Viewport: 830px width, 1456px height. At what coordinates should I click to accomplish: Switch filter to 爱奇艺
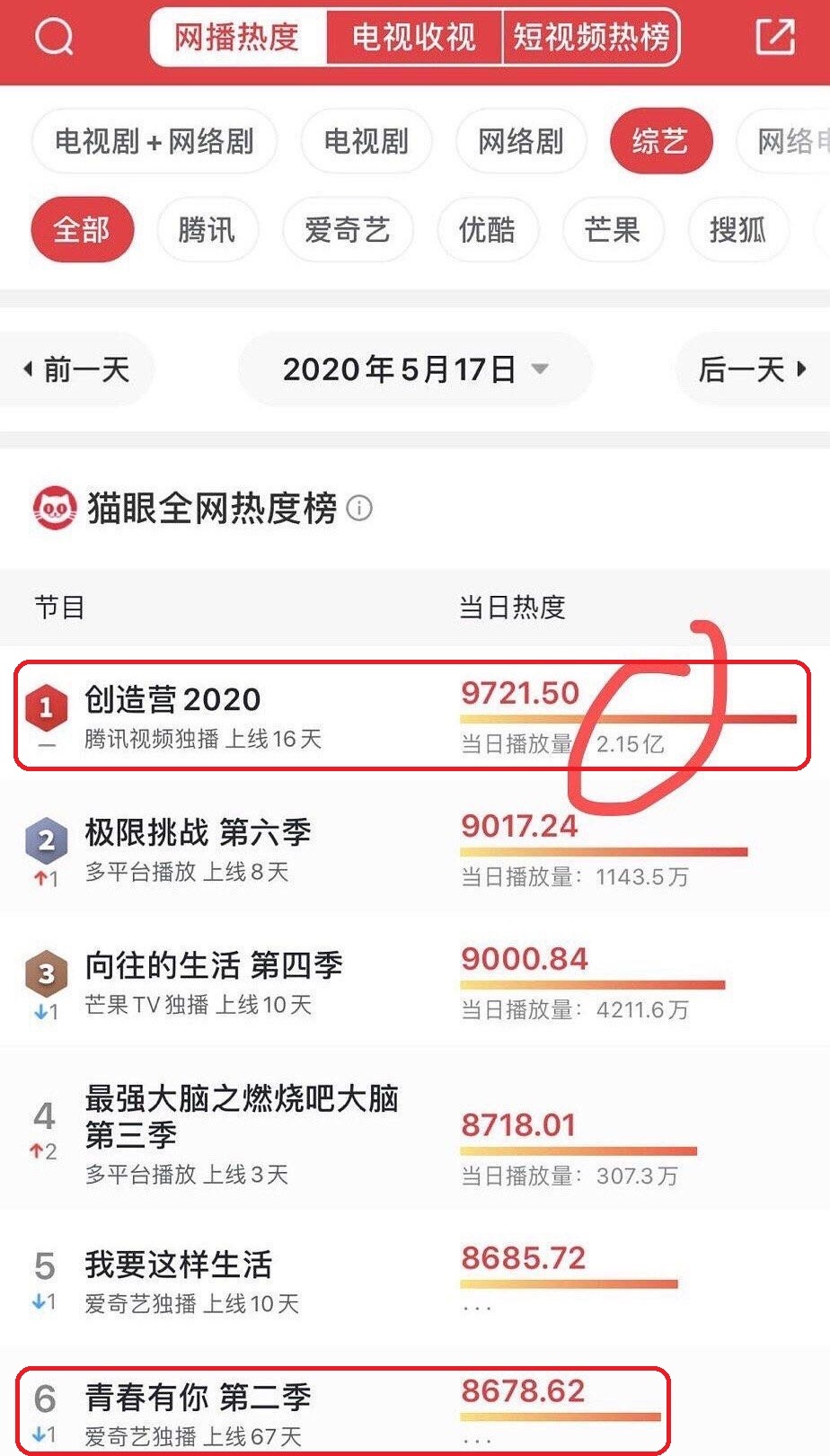(348, 230)
